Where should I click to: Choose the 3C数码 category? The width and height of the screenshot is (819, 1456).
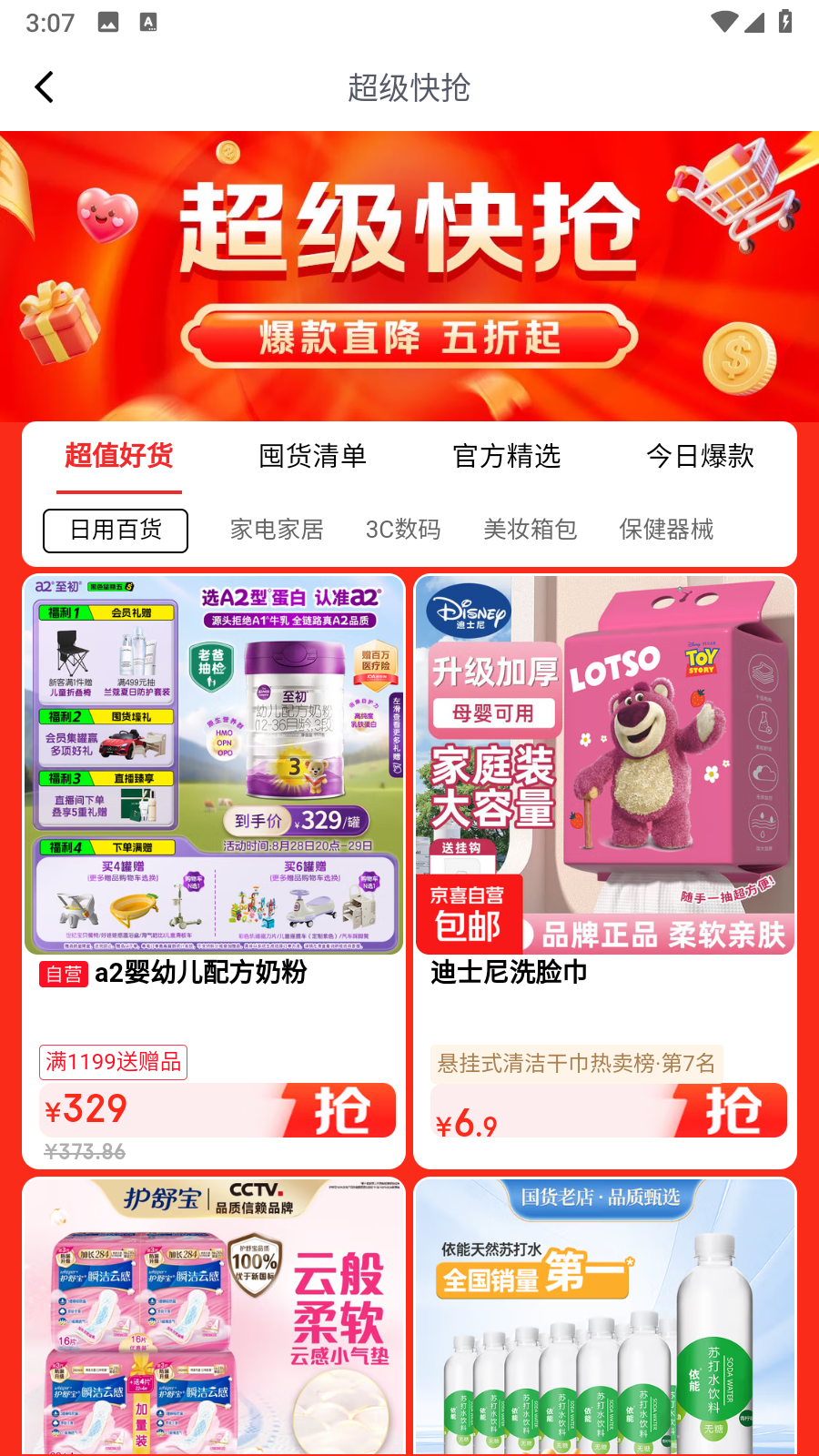pos(403,530)
